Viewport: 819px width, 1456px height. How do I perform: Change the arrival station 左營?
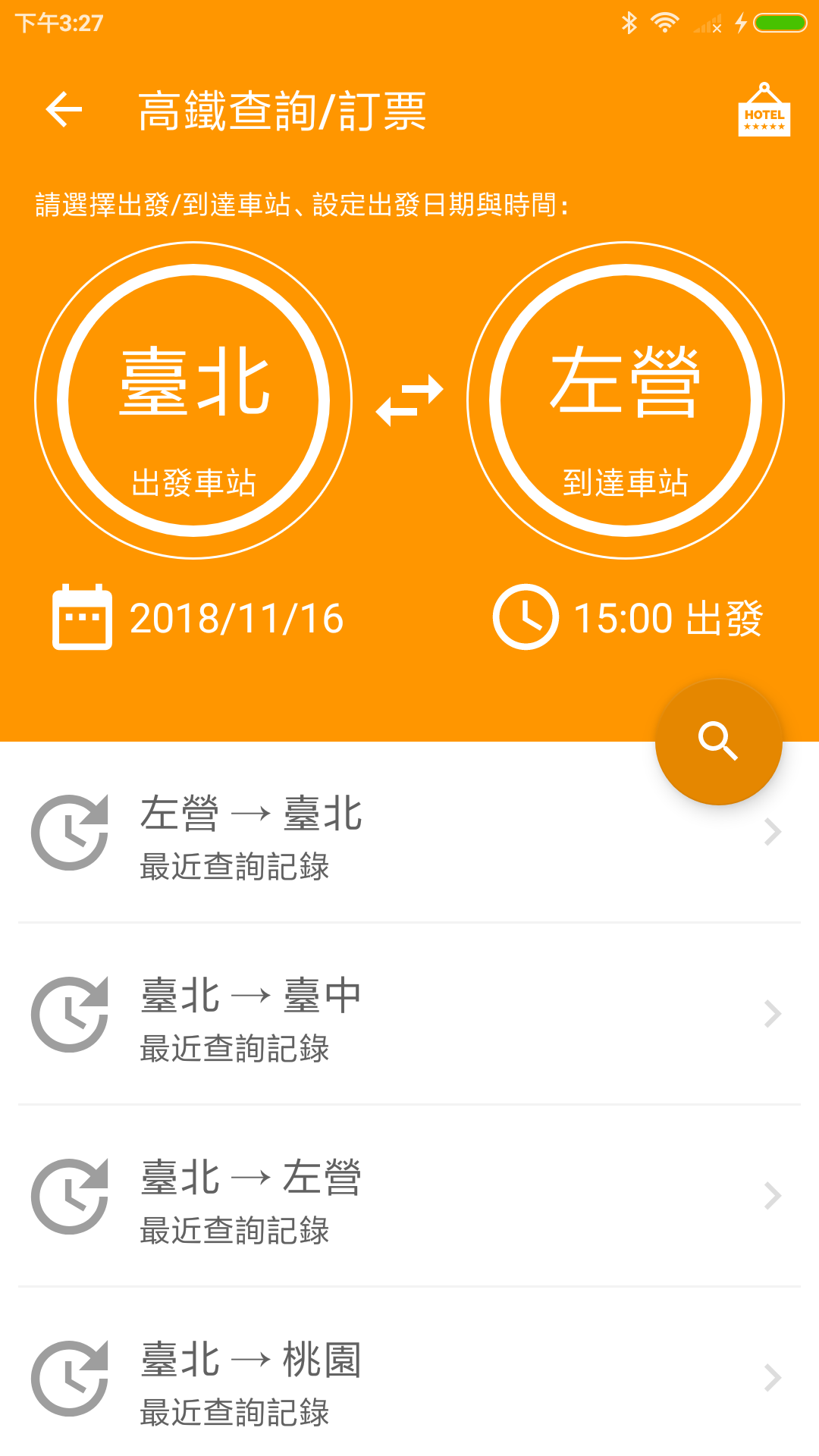(626, 400)
